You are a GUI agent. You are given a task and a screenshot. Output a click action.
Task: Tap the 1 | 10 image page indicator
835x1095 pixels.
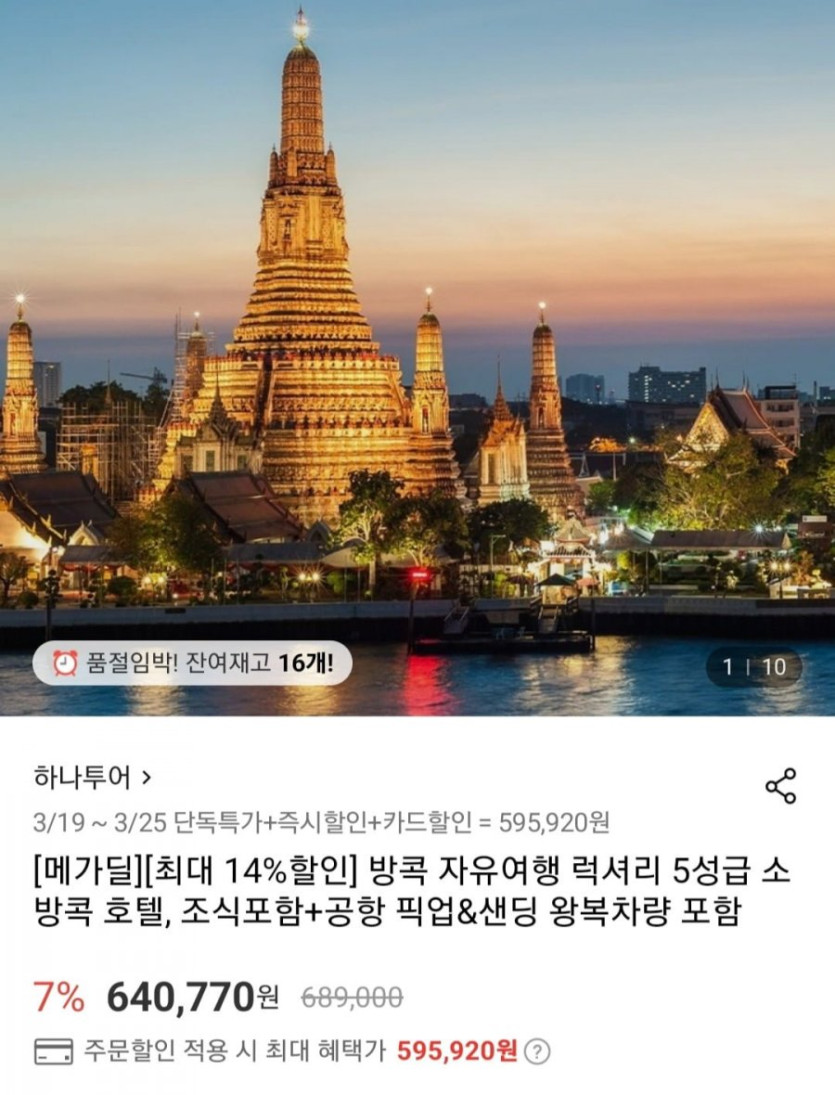click(x=754, y=667)
